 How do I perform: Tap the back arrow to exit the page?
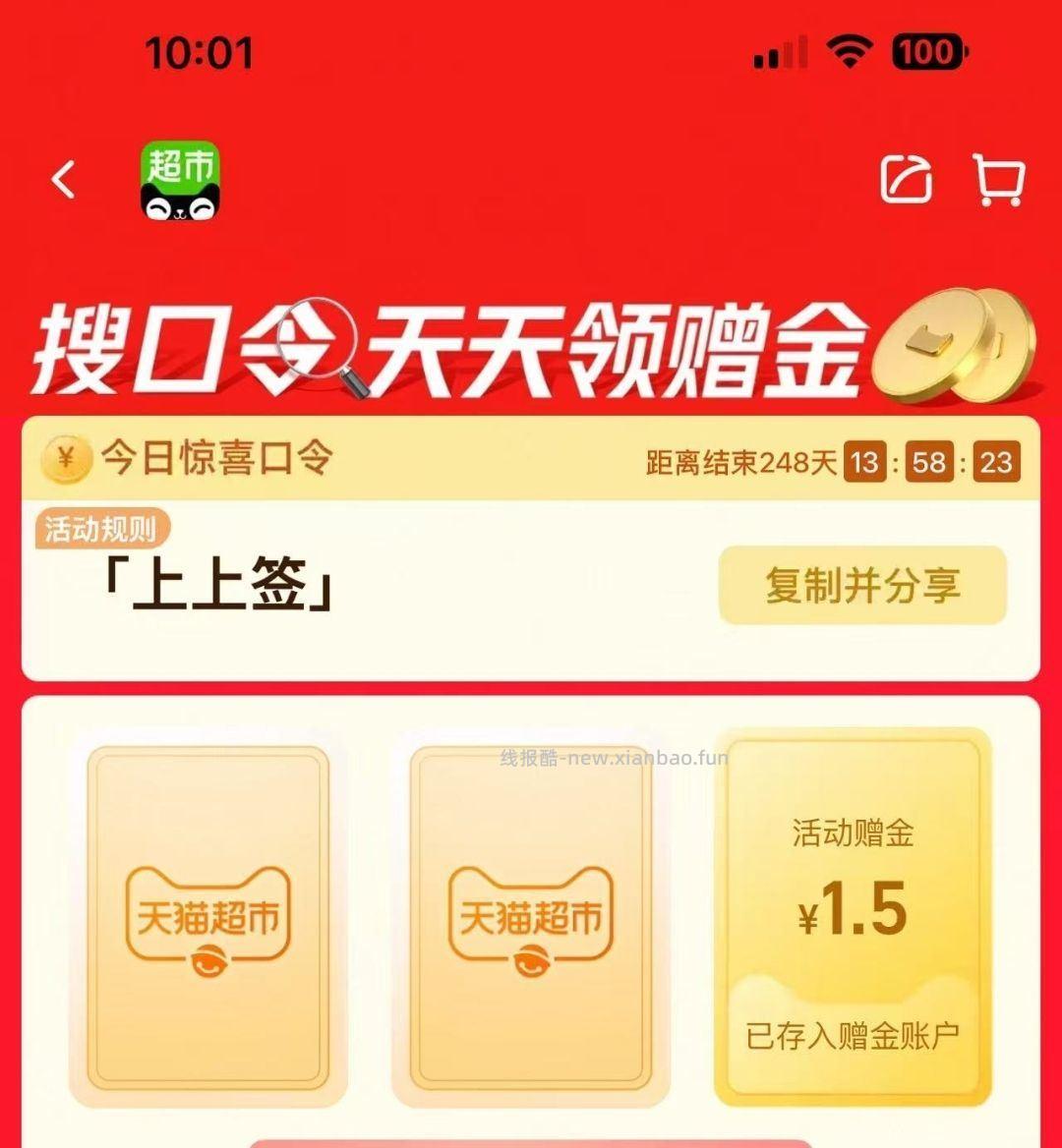(x=62, y=179)
